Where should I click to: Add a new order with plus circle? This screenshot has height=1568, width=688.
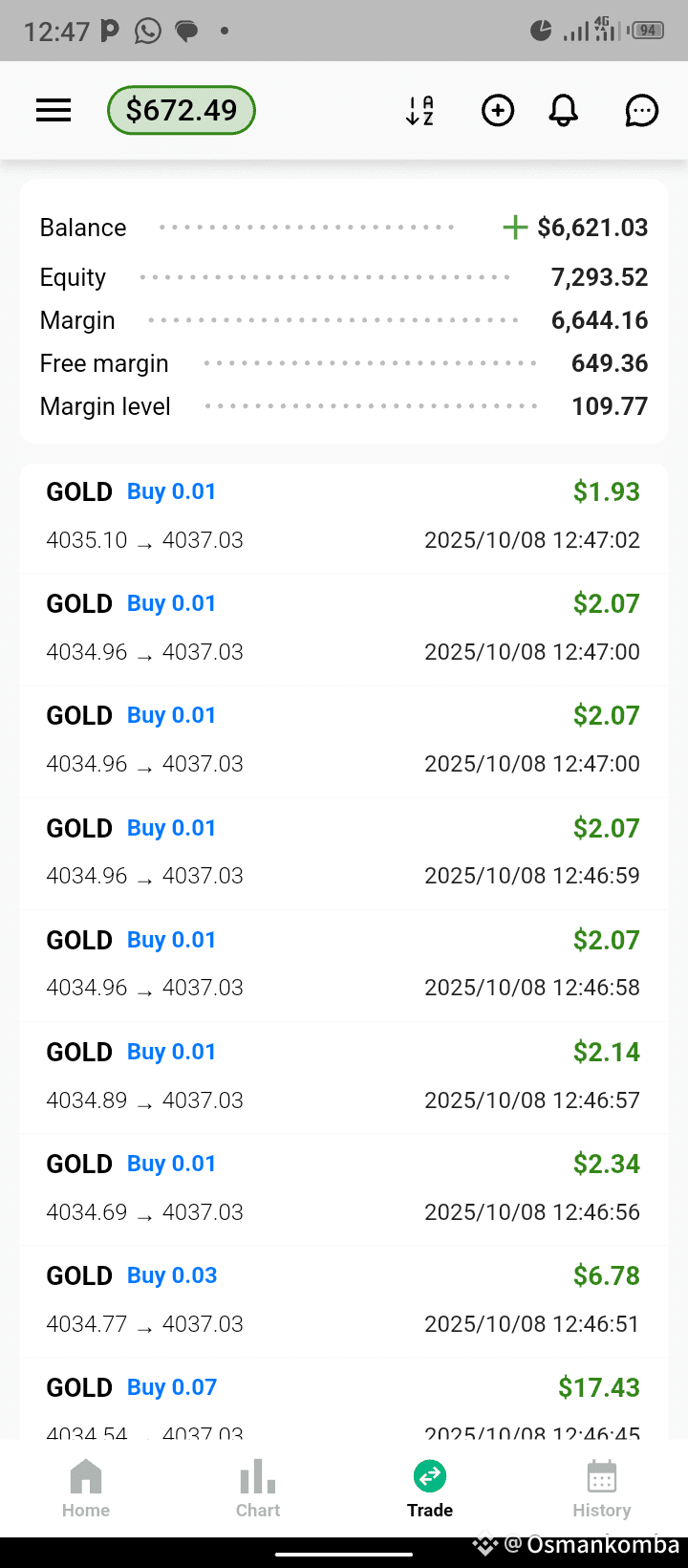point(498,111)
